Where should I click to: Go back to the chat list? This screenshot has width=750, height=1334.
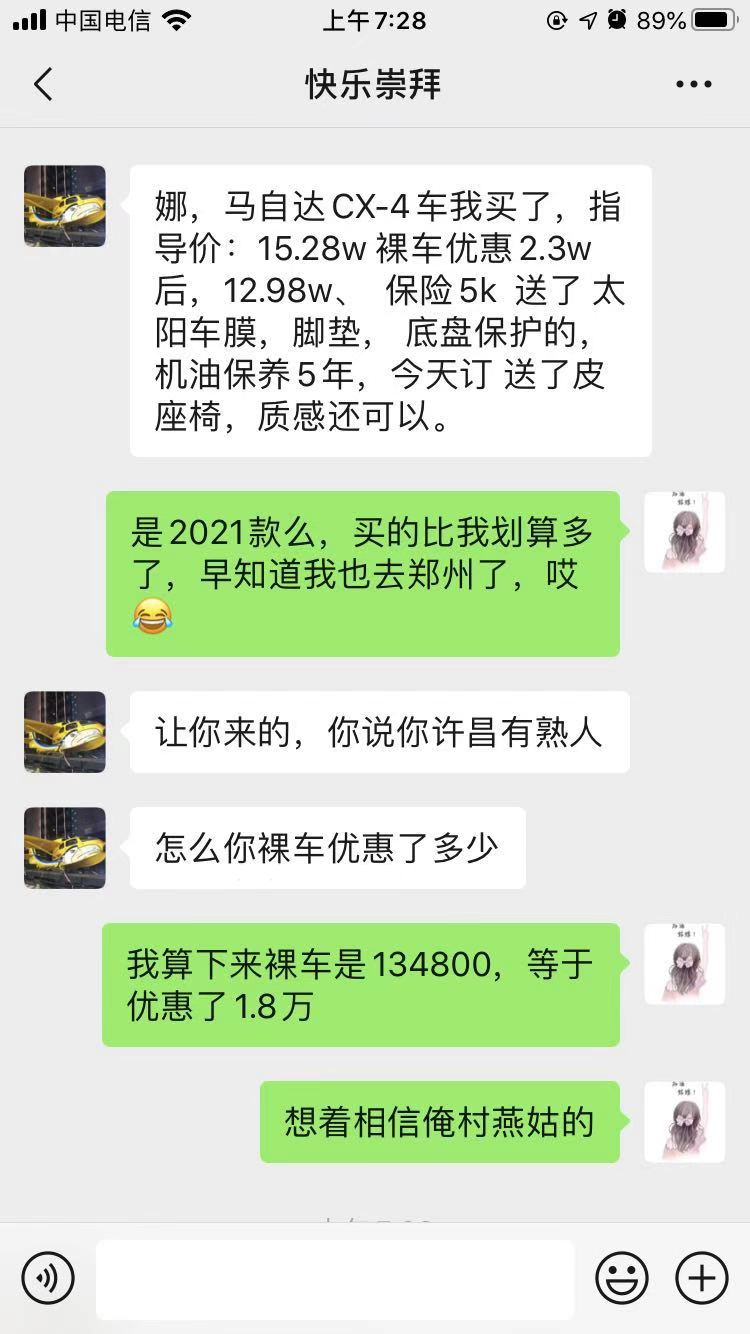(x=43, y=85)
